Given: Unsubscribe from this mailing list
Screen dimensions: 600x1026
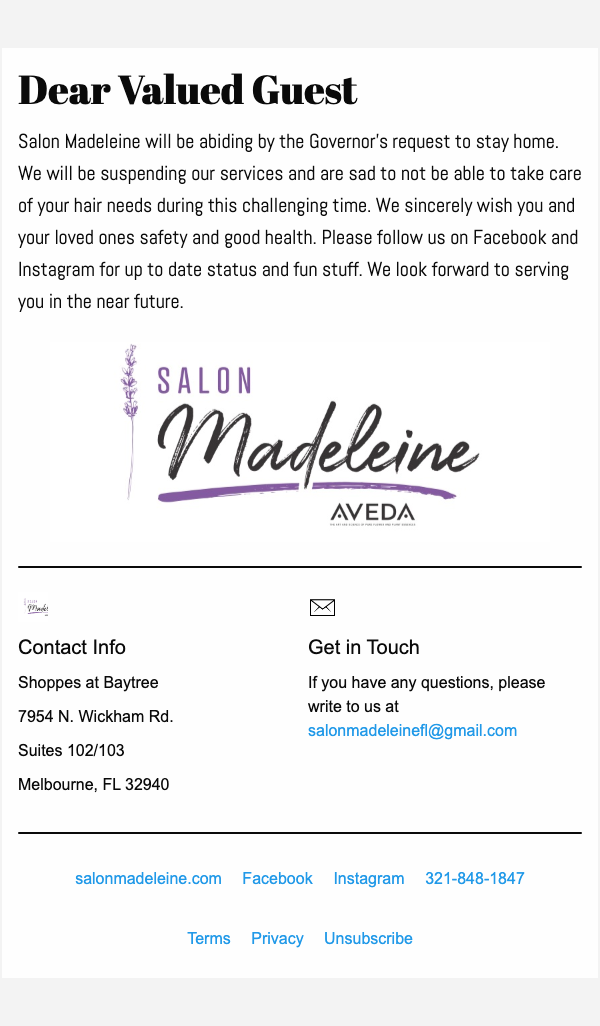Looking at the screenshot, I should click(368, 939).
